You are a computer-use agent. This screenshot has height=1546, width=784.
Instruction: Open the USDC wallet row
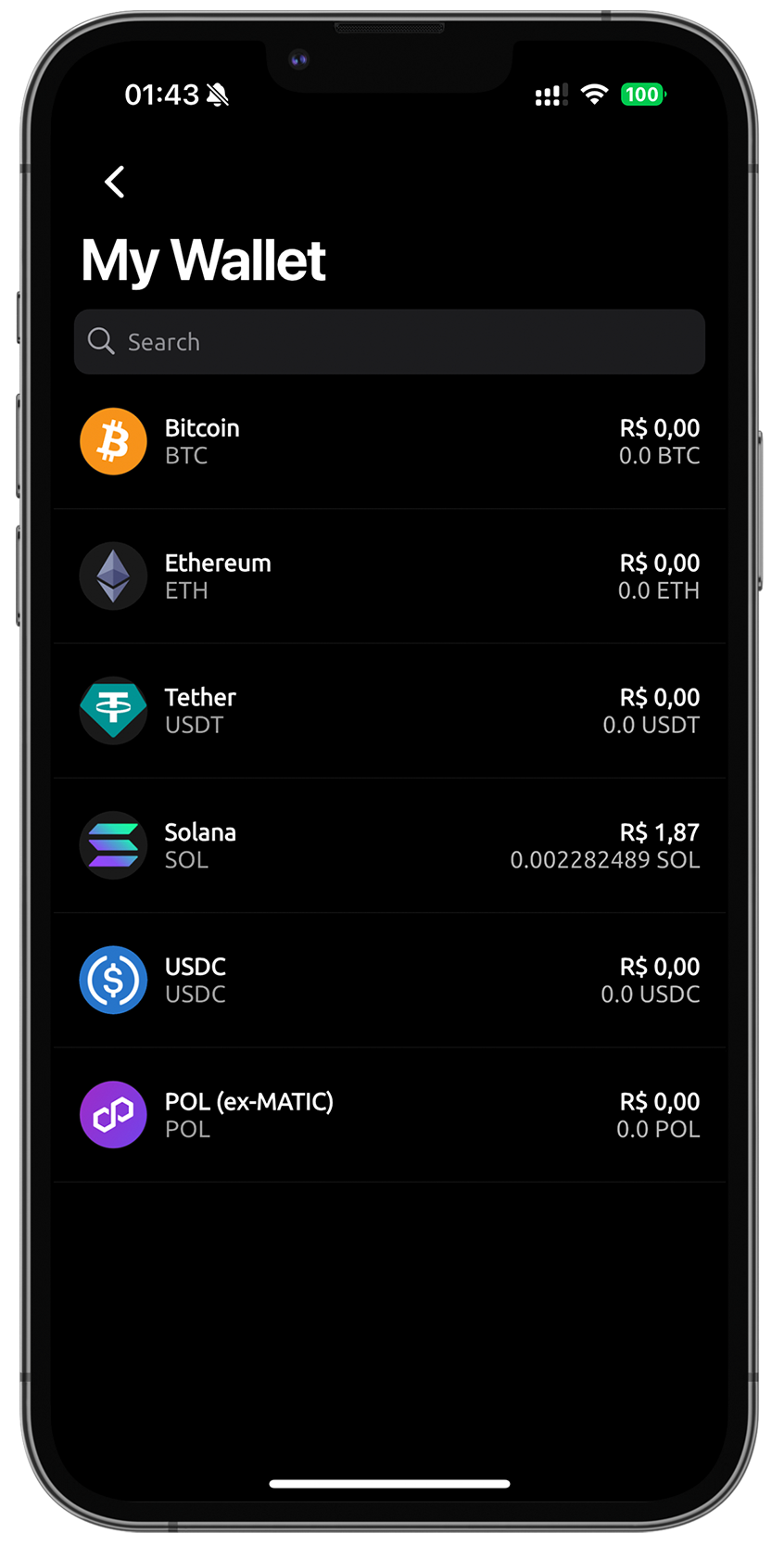[x=389, y=980]
